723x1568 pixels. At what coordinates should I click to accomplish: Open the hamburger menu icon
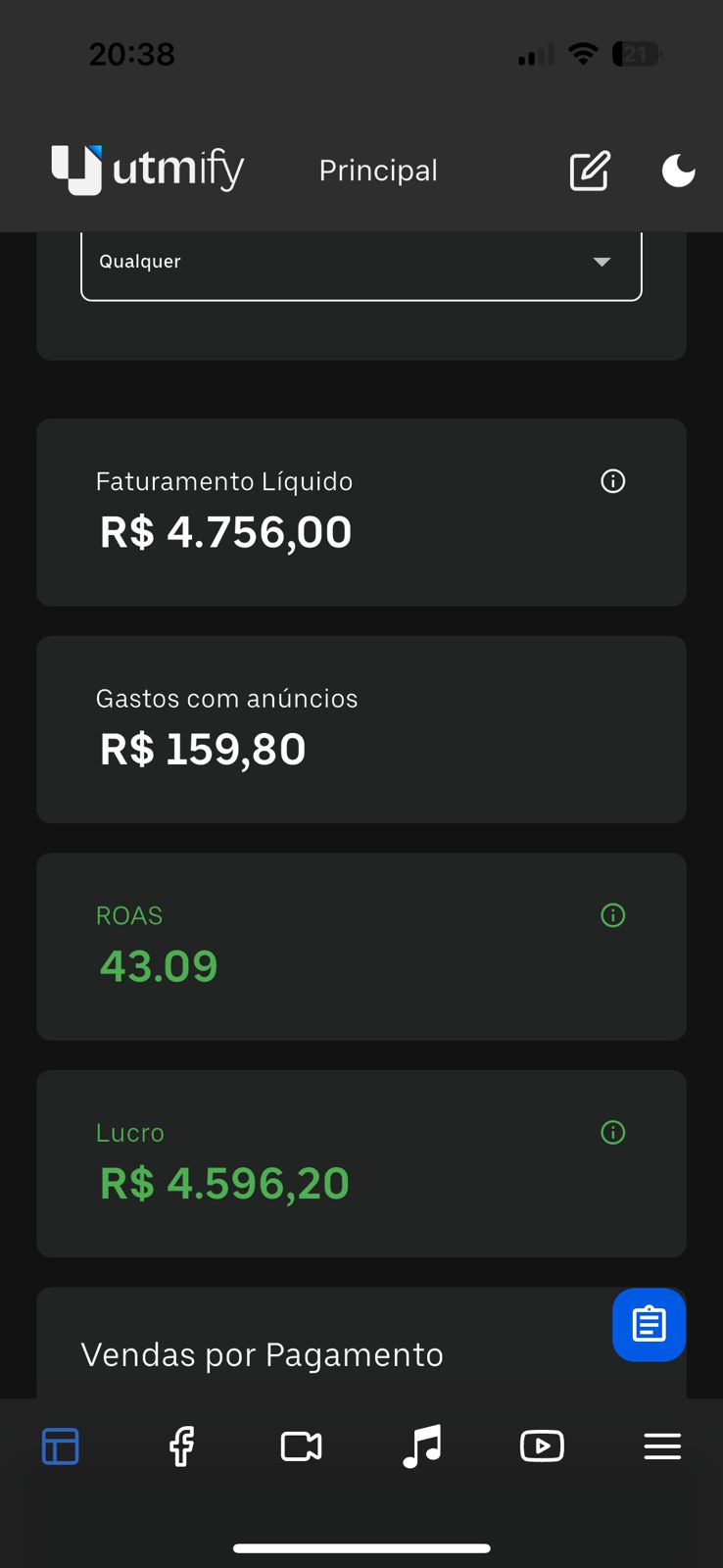tap(662, 1445)
